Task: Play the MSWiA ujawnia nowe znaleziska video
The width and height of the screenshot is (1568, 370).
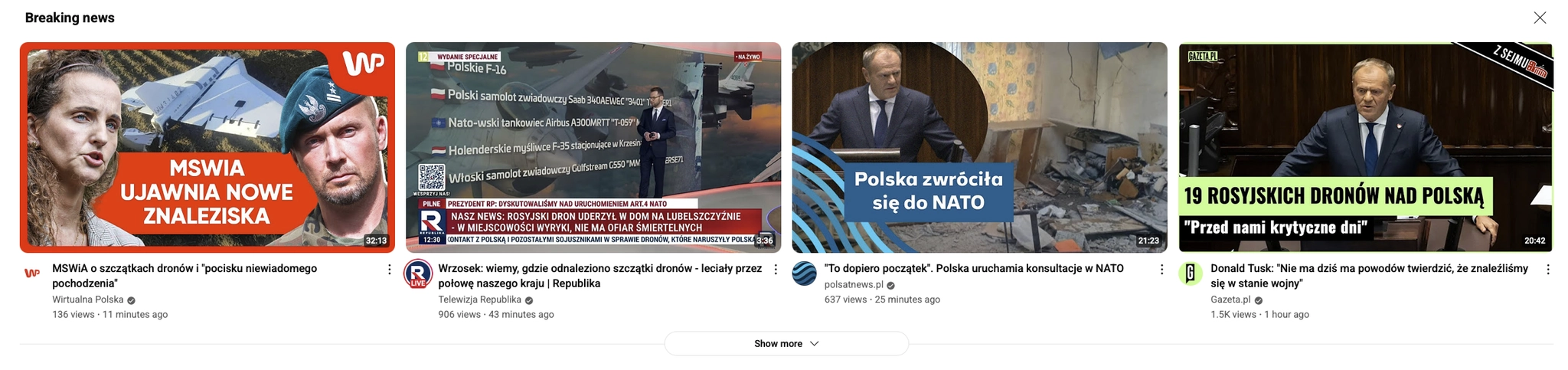Action: click(x=207, y=147)
